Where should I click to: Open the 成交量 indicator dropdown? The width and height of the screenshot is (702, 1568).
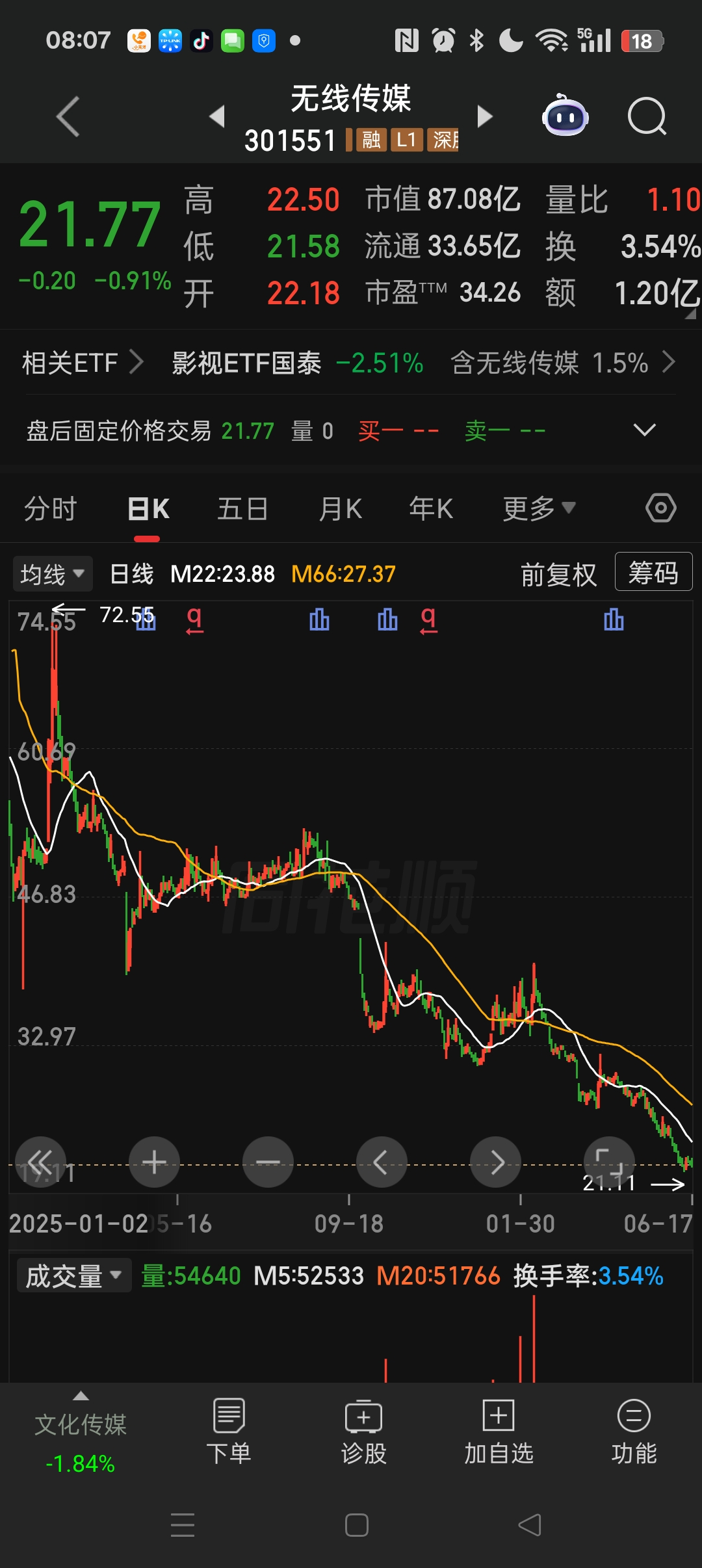tap(73, 1275)
